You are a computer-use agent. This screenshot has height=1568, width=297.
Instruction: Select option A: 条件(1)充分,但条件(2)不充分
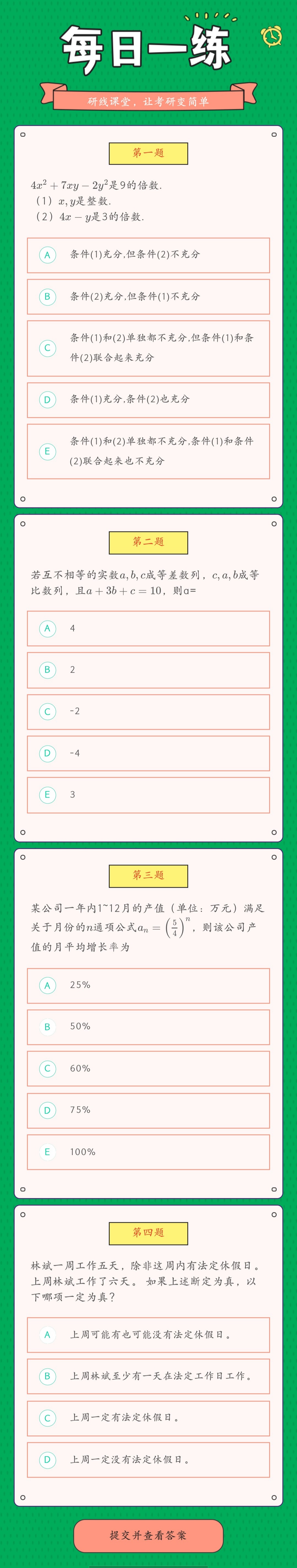point(148,255)
